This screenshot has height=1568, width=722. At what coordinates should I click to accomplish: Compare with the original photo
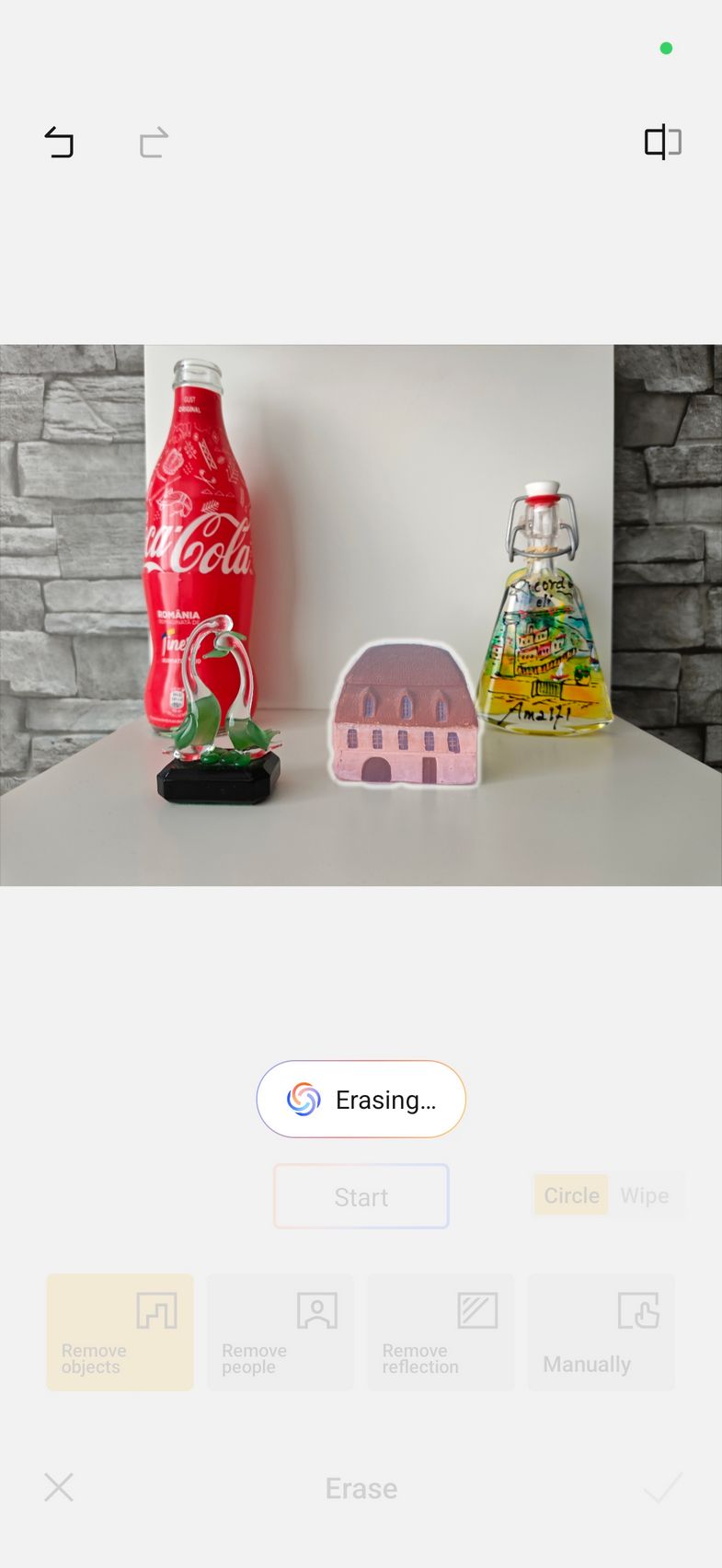(662, 143)
